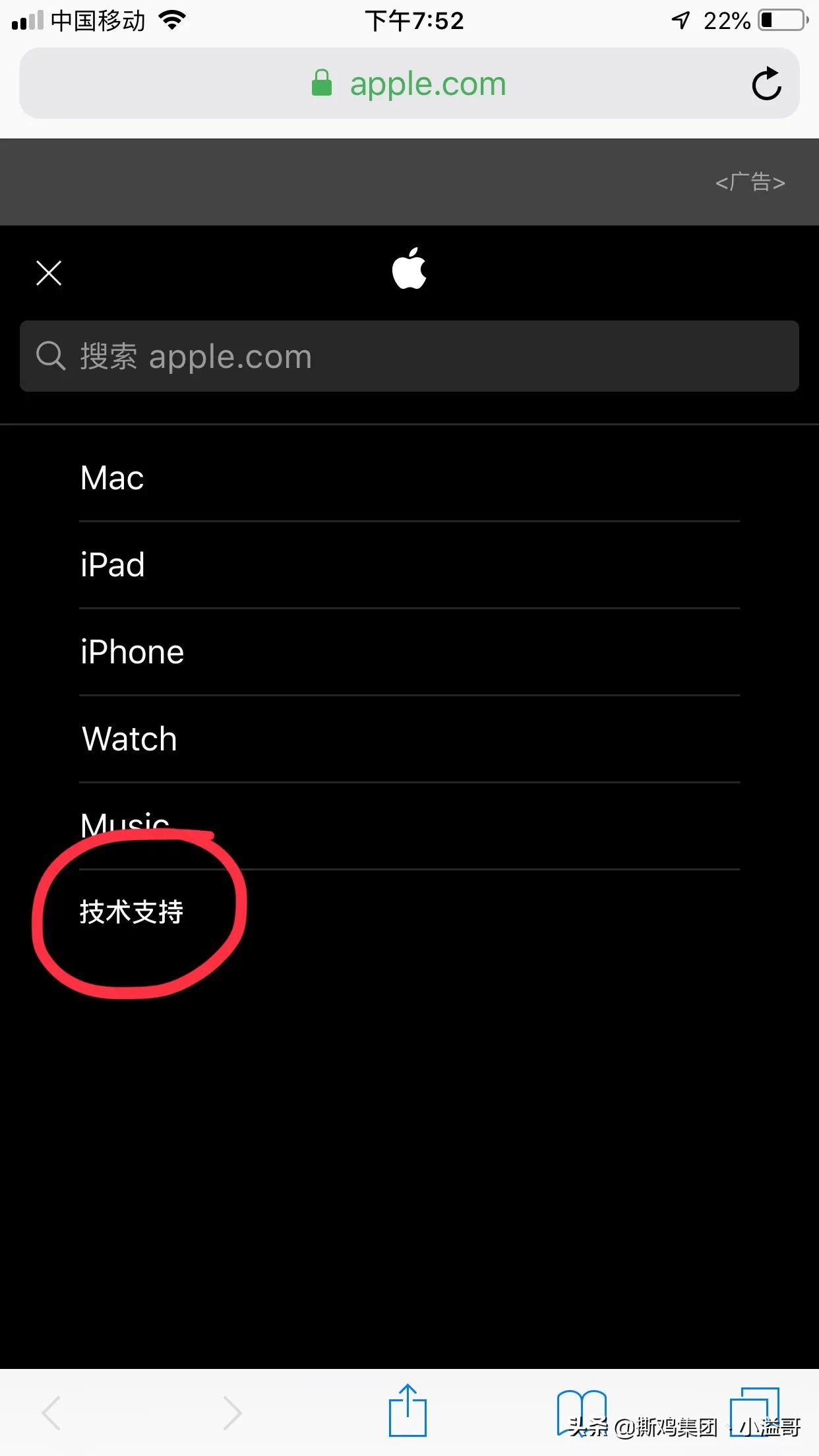Go to the iPhone page
This screenshot has width=819, height=1456.
(132, 652)
